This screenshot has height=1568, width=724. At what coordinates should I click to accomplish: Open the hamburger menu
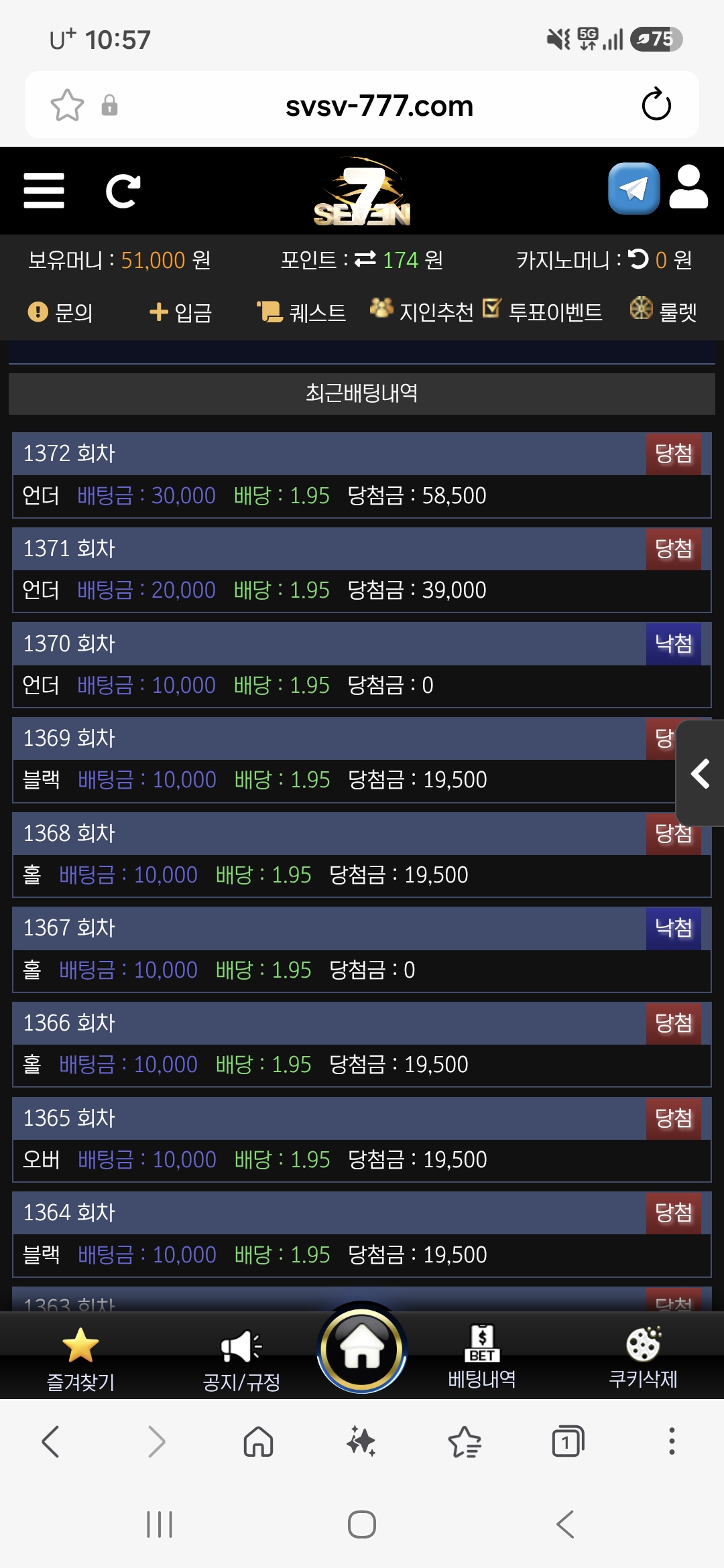pos(44,191)
